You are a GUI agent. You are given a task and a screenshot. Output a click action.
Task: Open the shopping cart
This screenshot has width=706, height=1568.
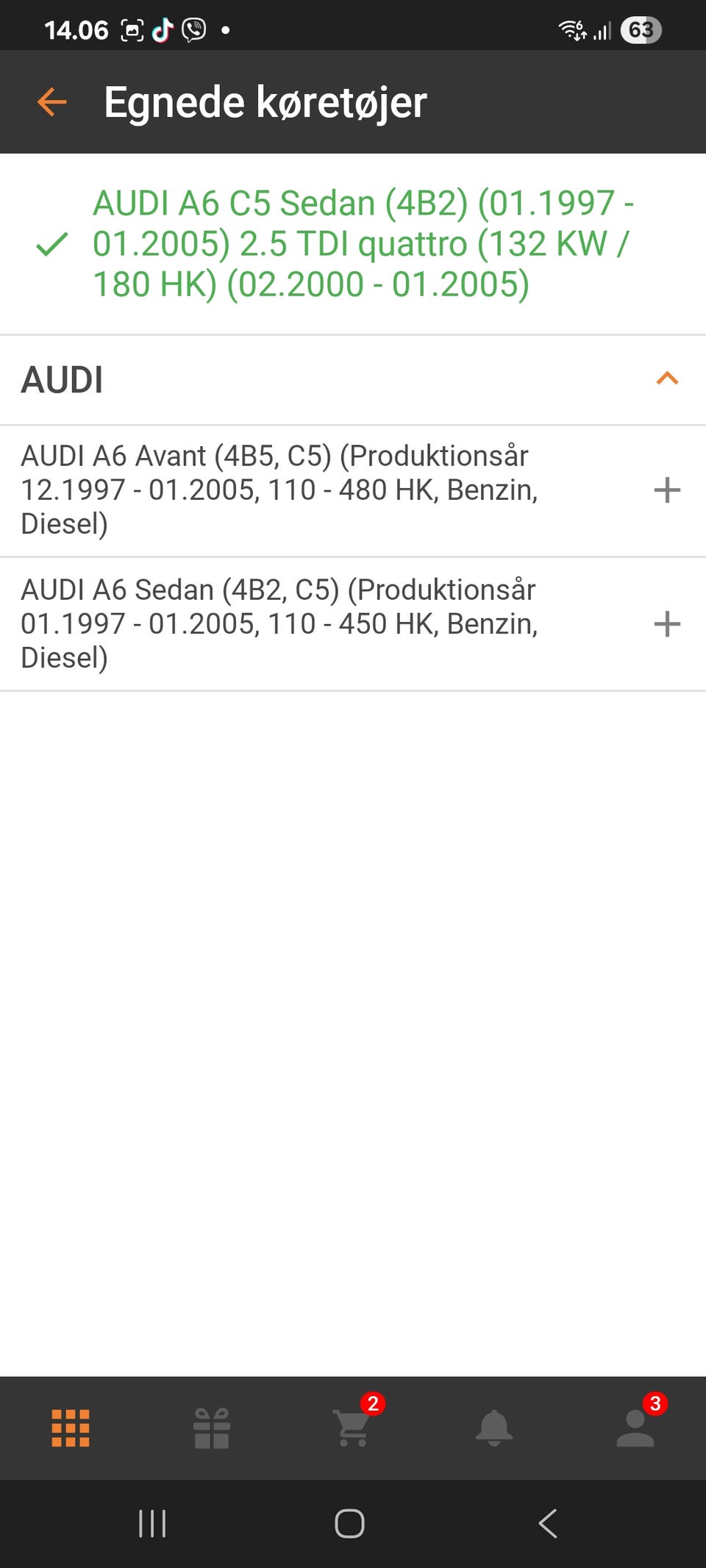352,1428
